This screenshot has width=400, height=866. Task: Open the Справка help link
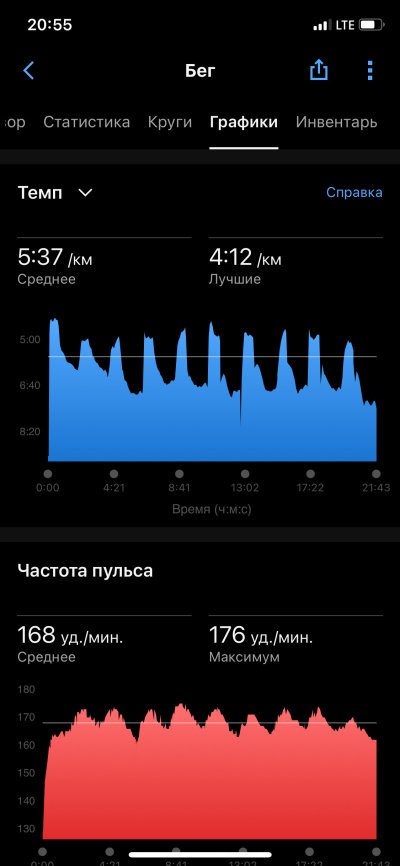[x=354, y=193]
